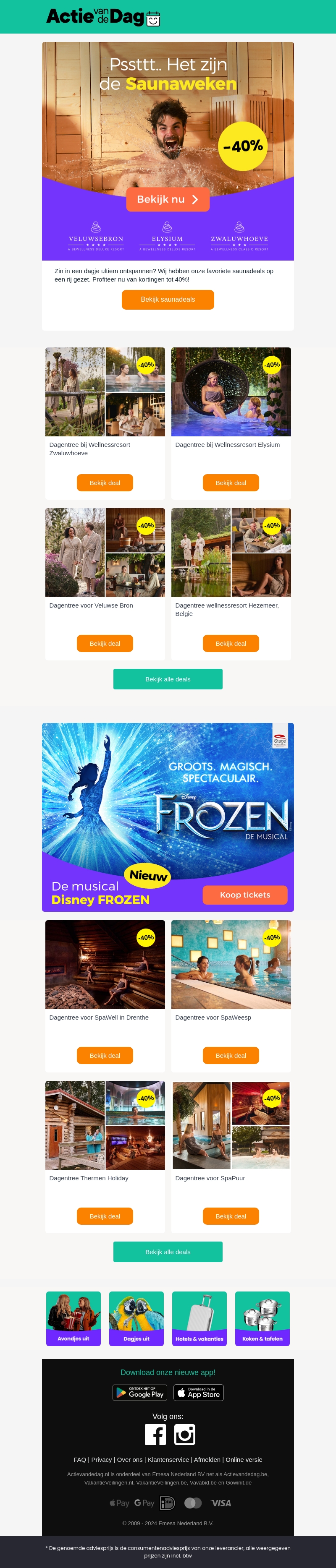
Task: Download the app from App Store
Action: click(x=199, y=1393)
